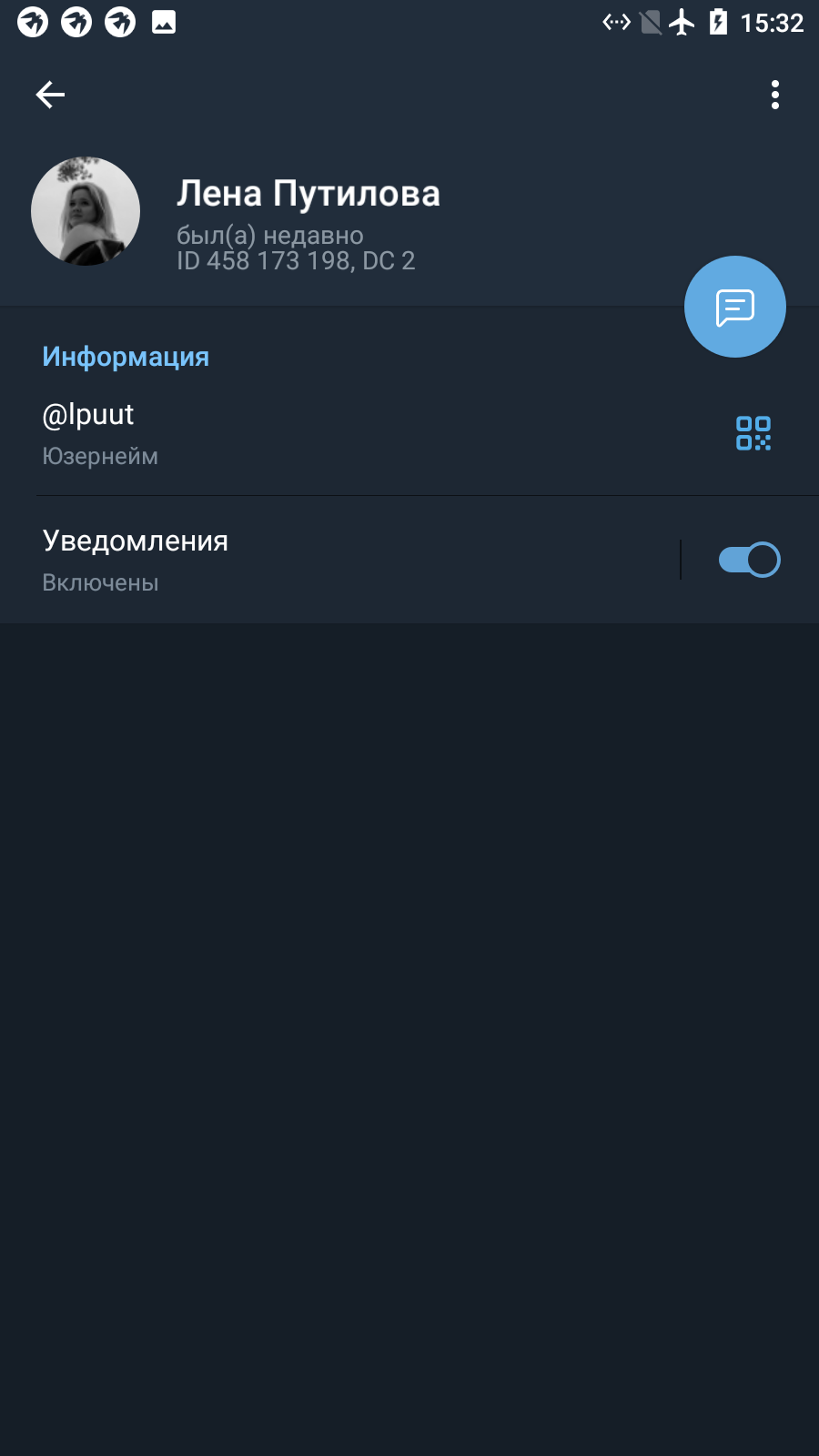This screenshot has width=819, height=1456.
Task: Go back using the arrow icon
Action: click(x=50, y=95)
